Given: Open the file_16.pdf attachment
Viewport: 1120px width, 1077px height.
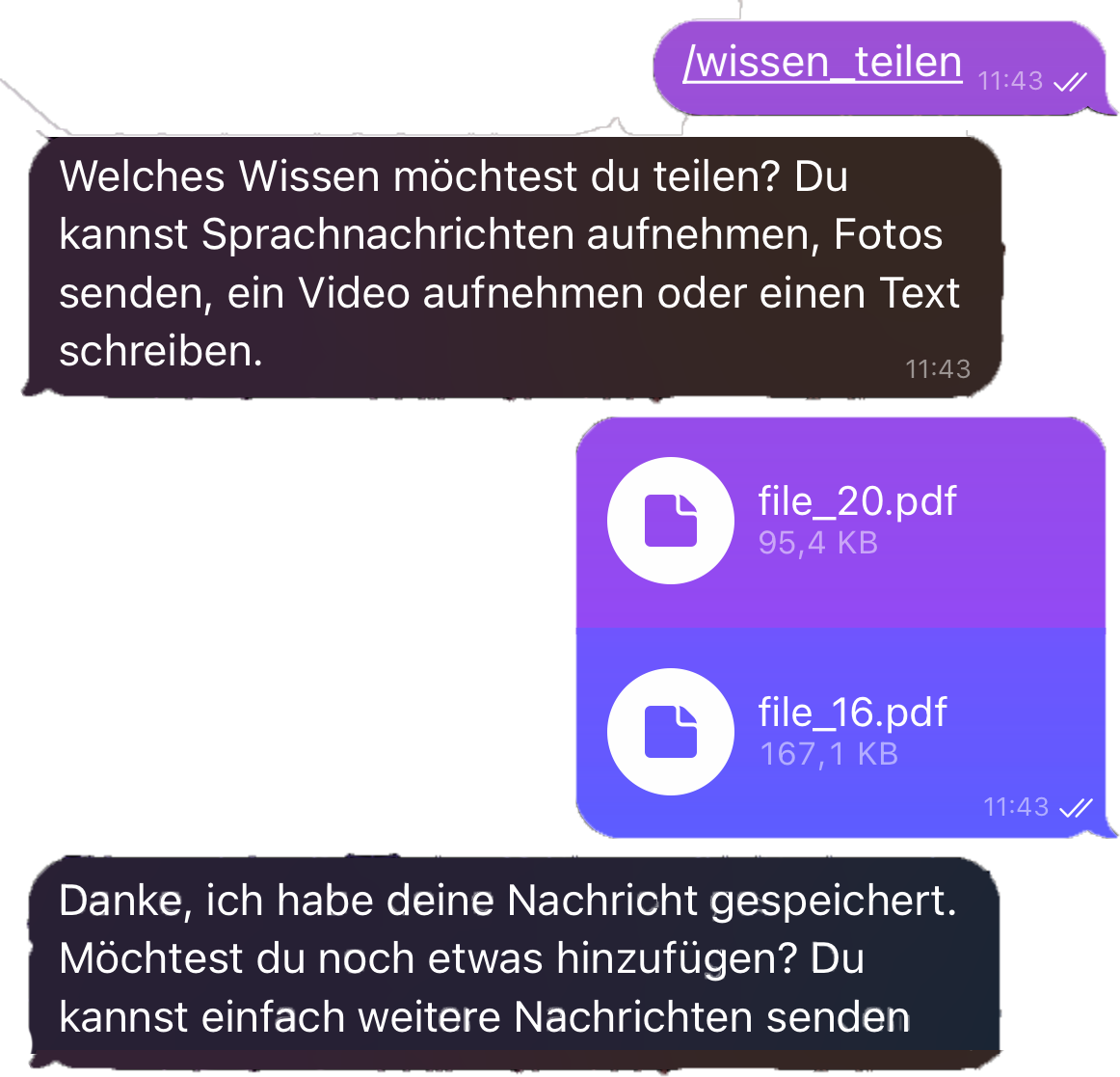Looking at the screenshot, I should tap(671, 732).
